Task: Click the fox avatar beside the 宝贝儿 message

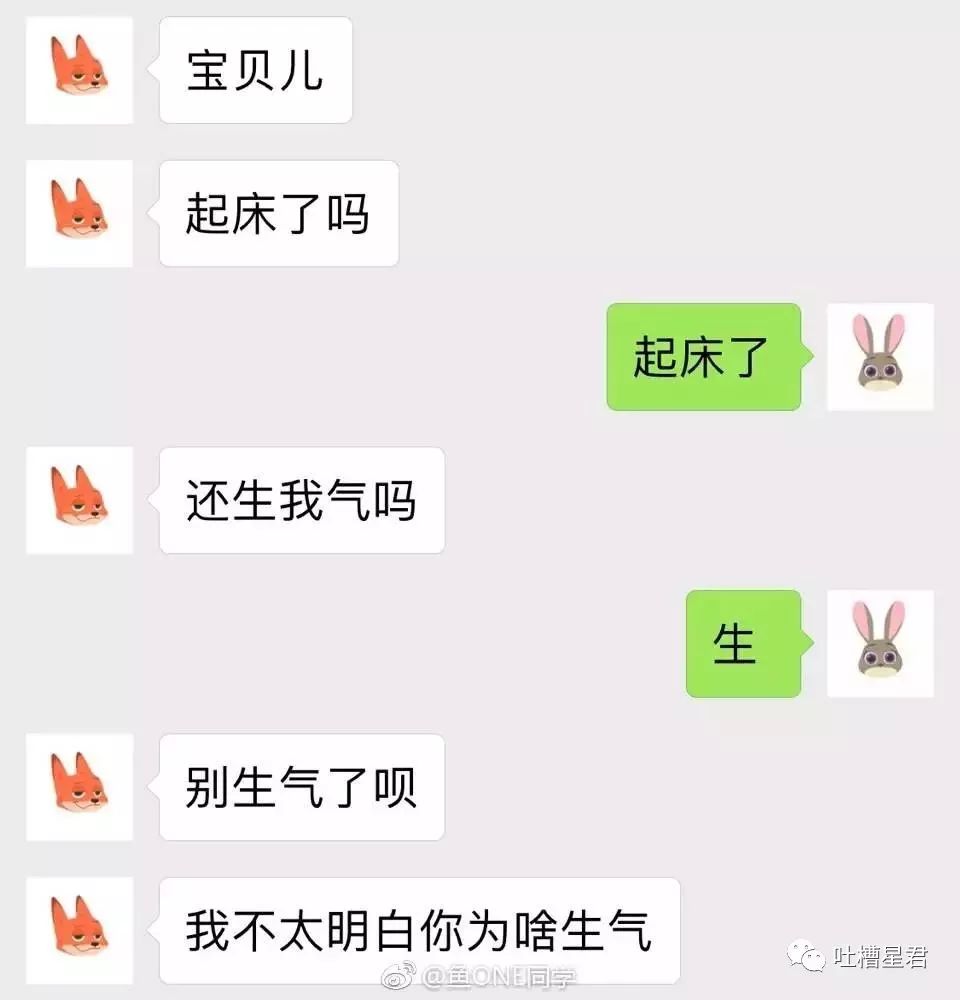Action: 79,70
